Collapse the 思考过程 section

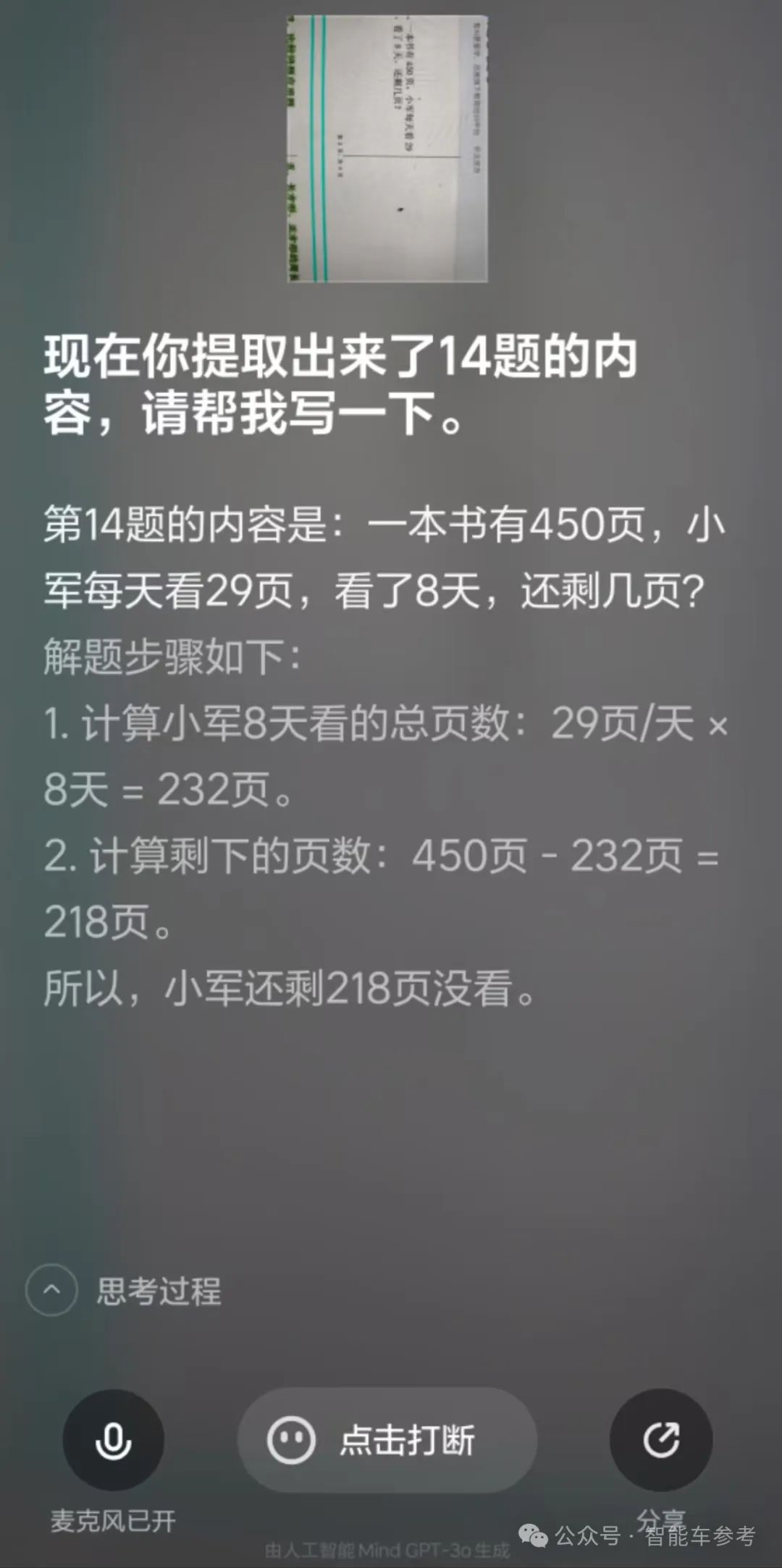click(x=51, y=1290)
